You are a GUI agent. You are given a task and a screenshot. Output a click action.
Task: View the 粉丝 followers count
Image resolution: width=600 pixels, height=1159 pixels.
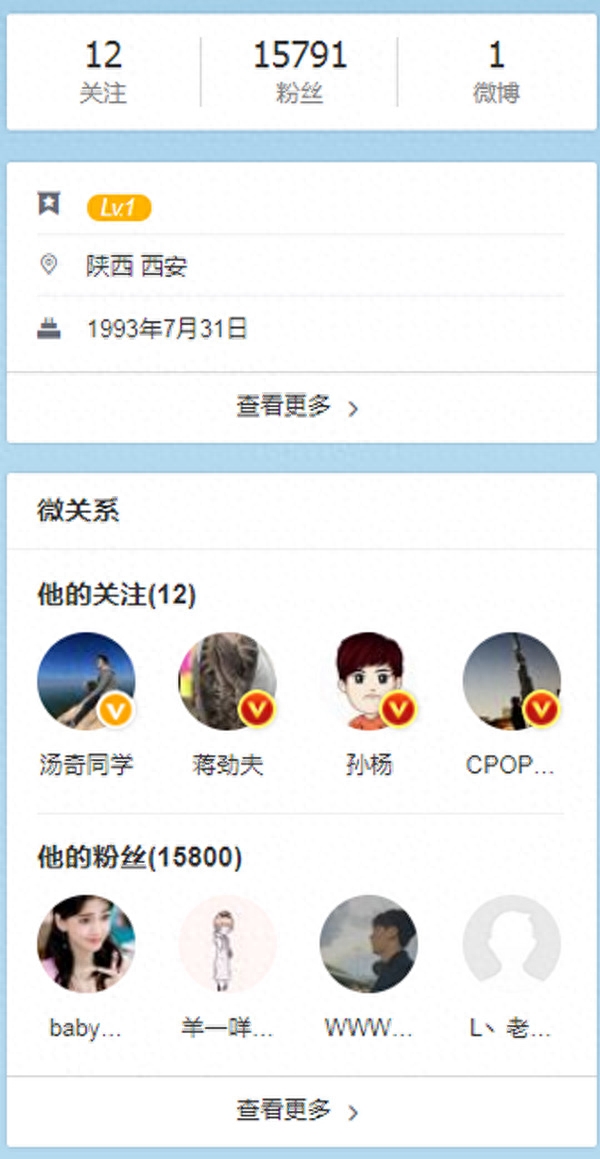pos(299,71)
